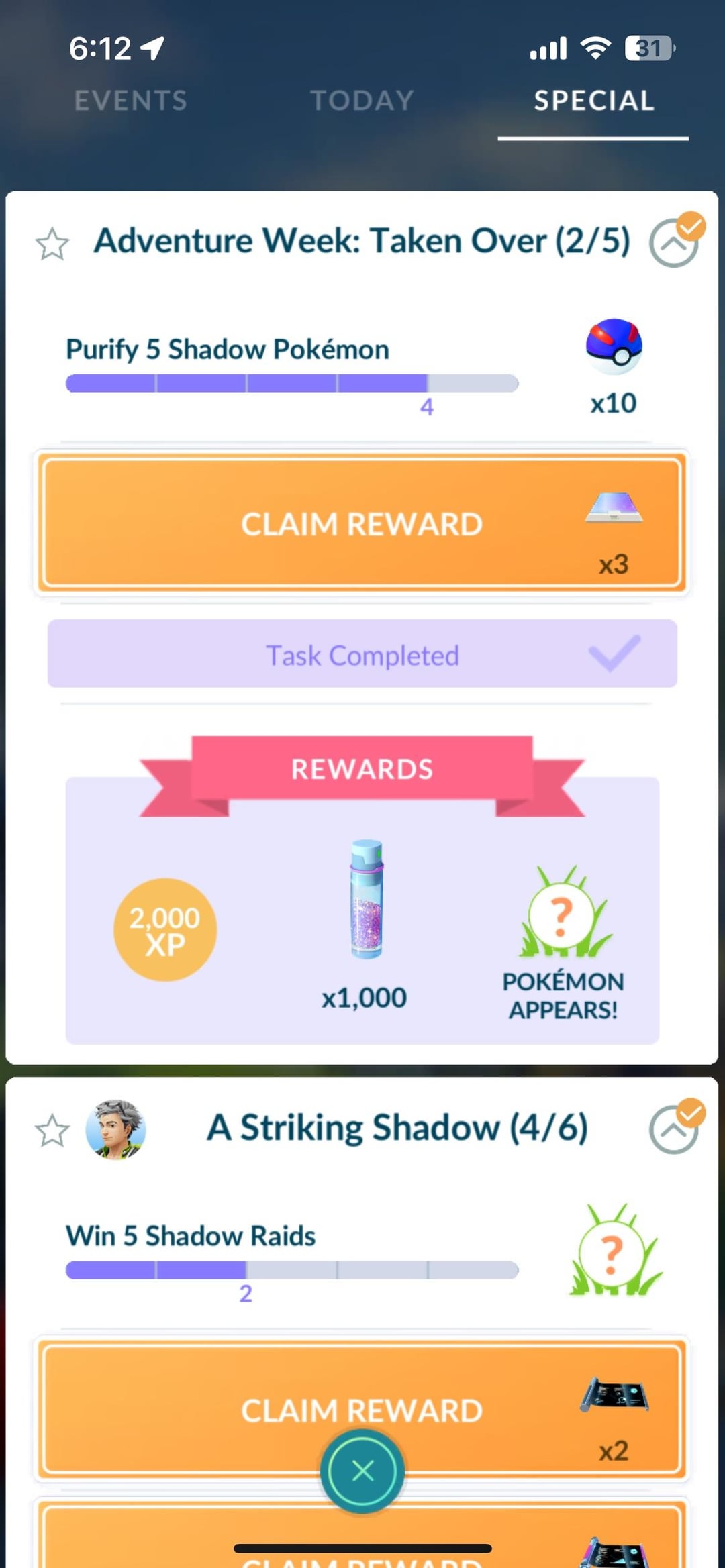This screenshot has width=725, height=1568.
Task: Star the Adventure Week: Taken Over research
Action: pyautogui.click(x=52, y=244)
